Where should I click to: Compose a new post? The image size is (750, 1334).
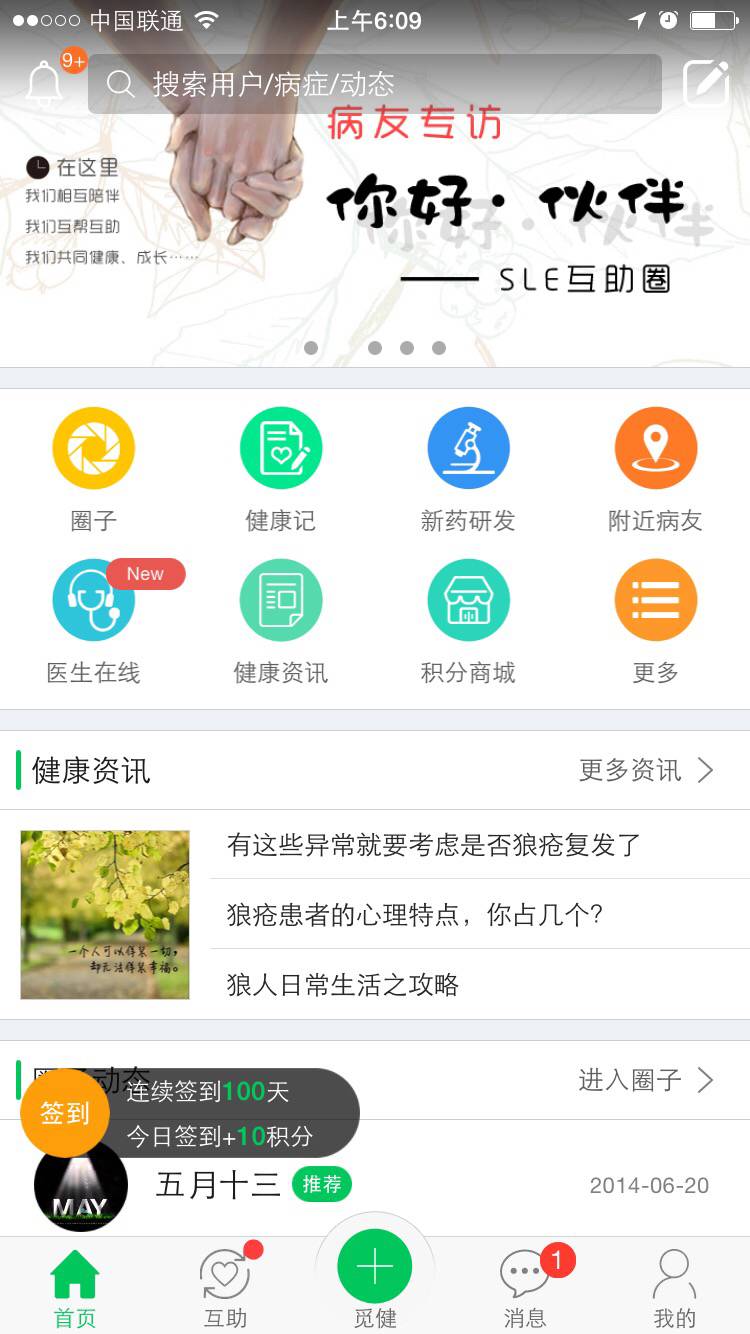click(706, 84)
